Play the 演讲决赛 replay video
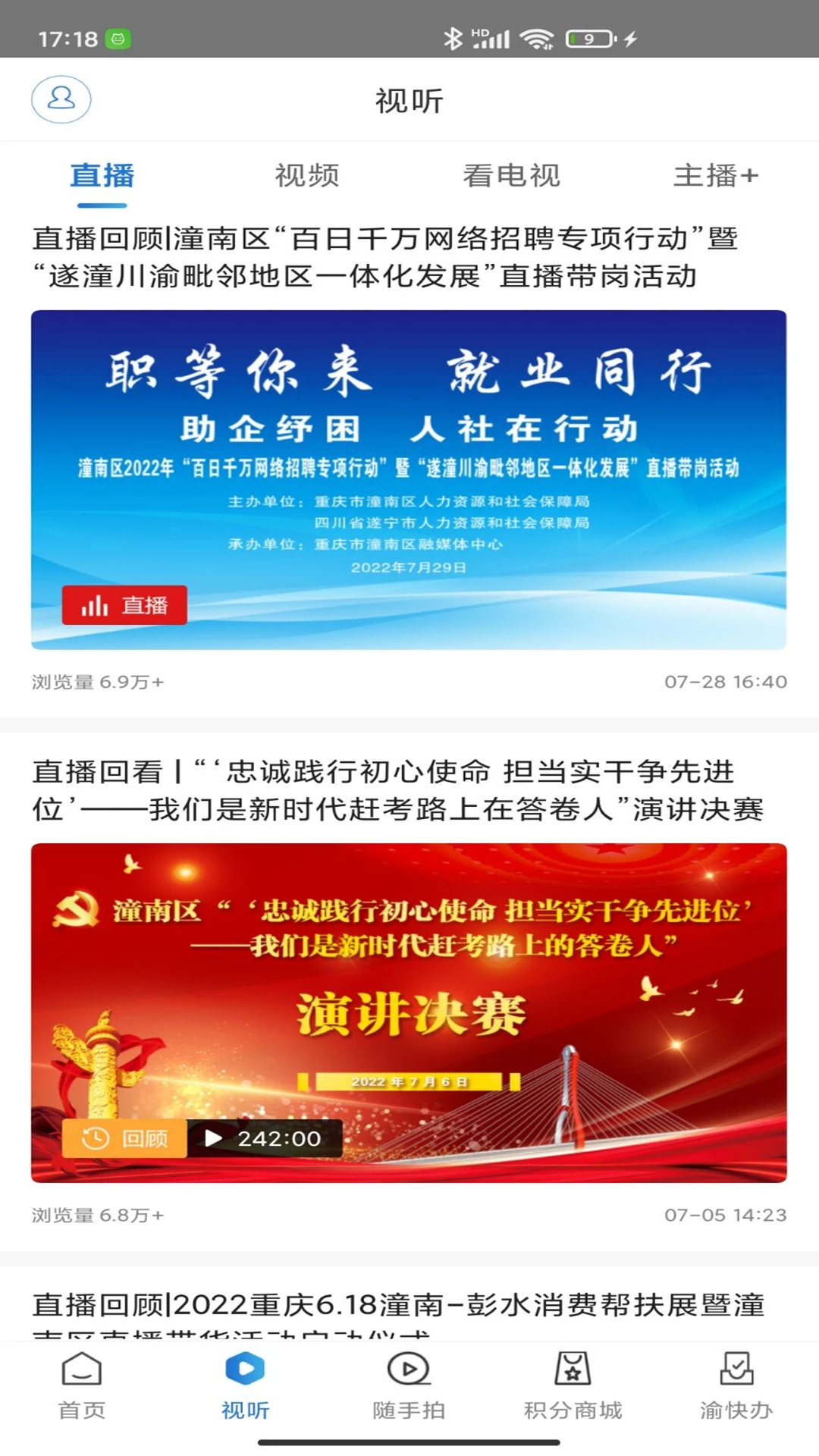 click(215, 1137)
